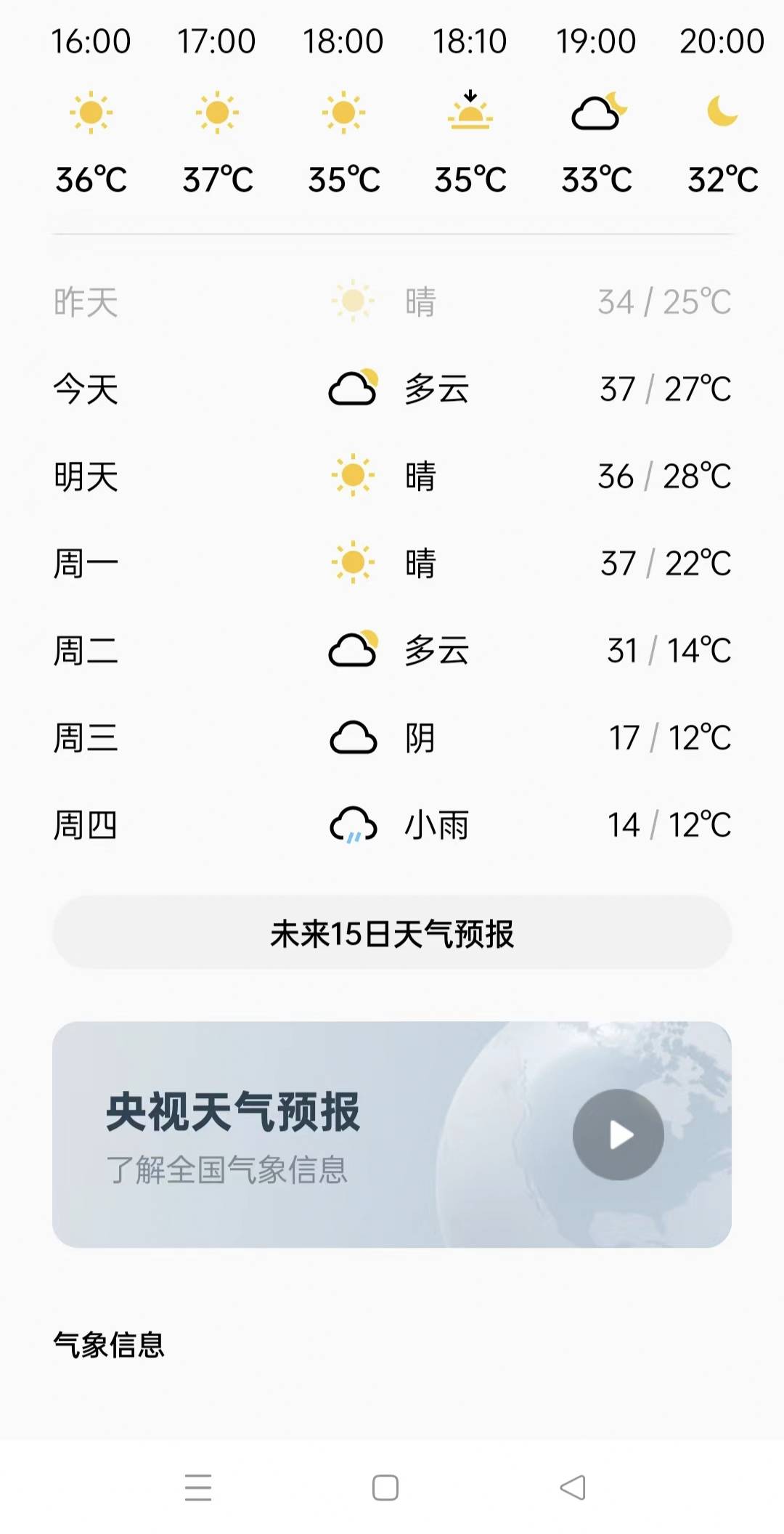Expand the 明天 forecast row

tap(392, 476)
